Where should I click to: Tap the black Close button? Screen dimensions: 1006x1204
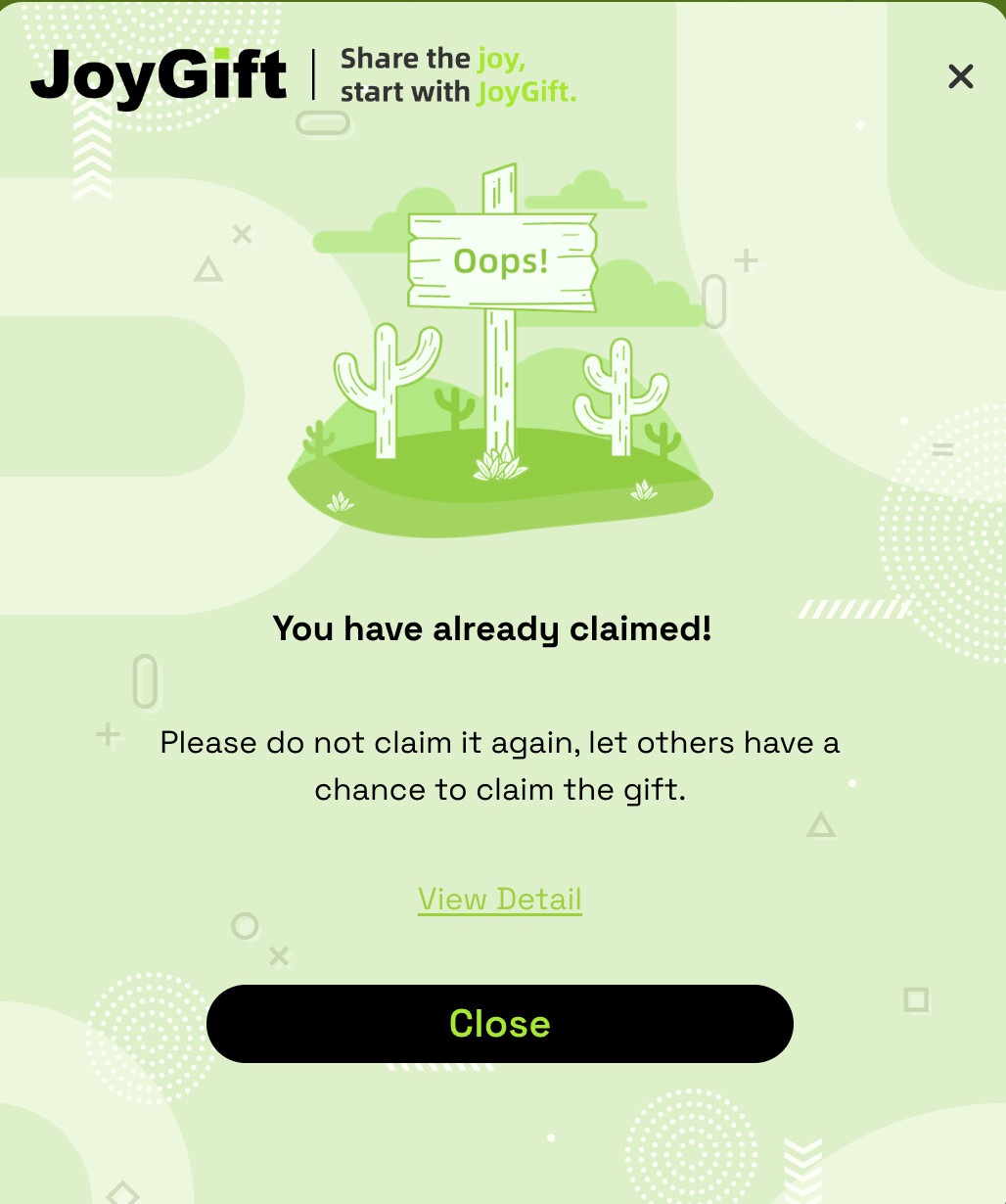499,1024
